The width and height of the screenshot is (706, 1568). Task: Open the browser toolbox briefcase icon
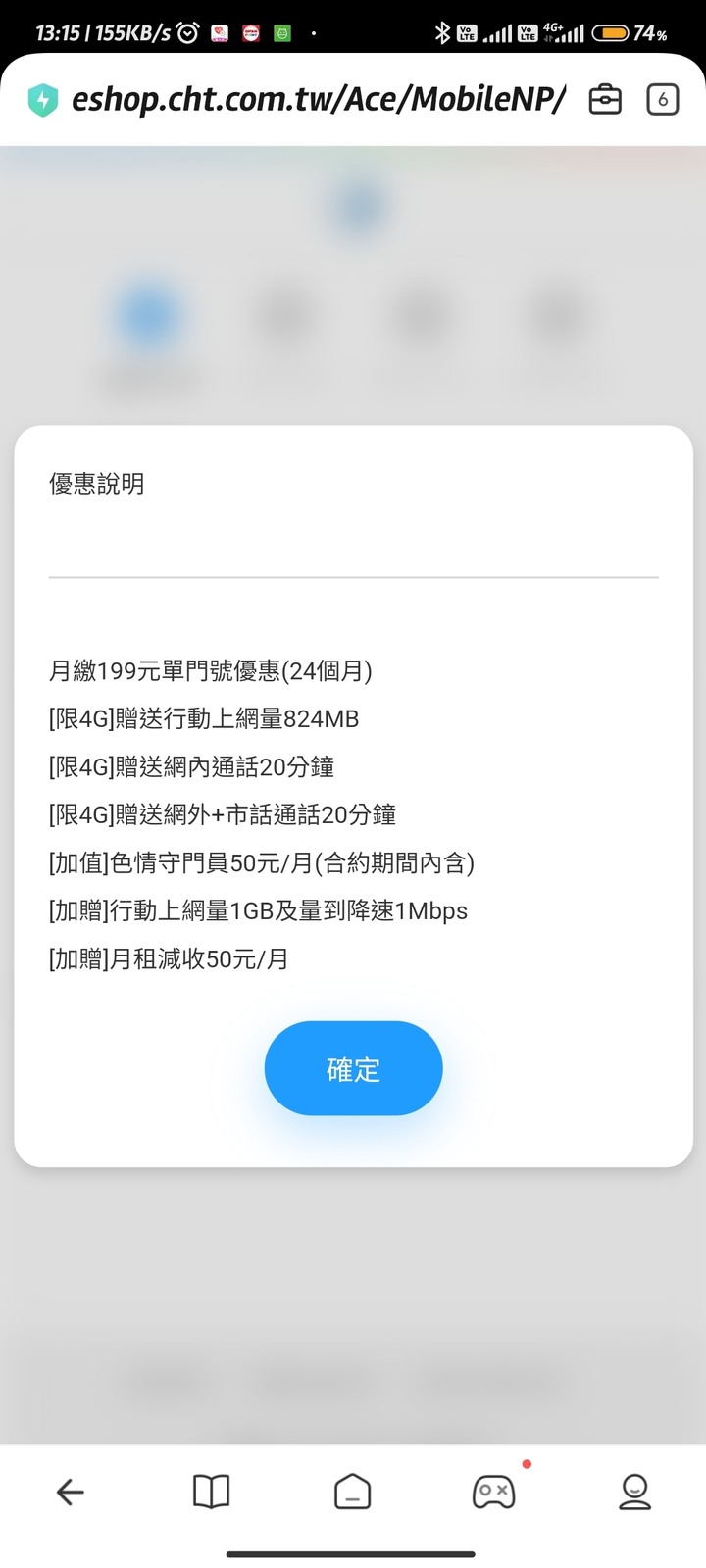(x=605, y=99)
